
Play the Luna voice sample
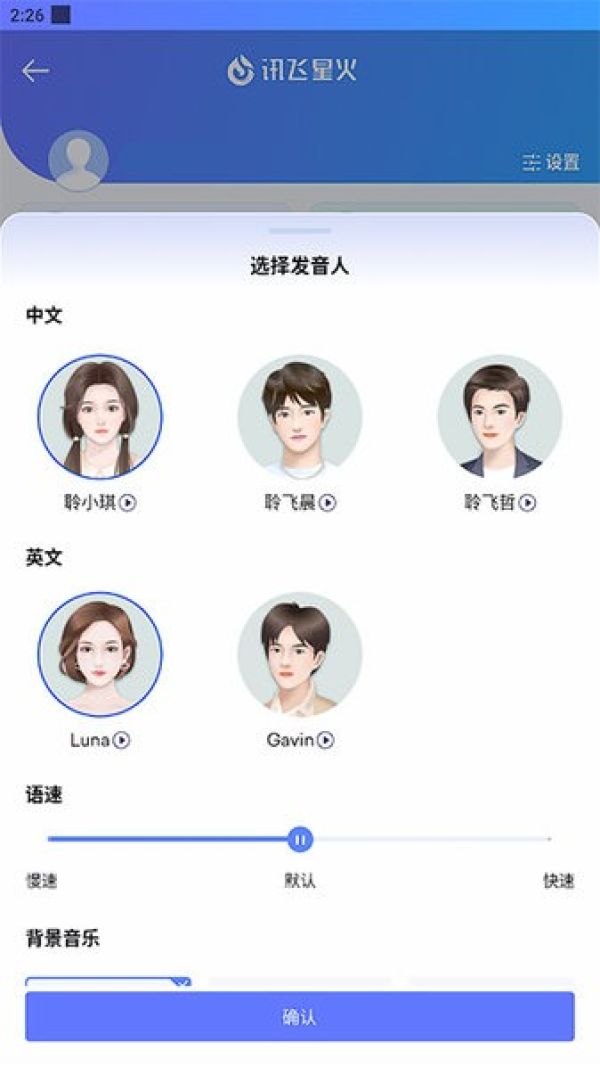pyautogui.click(x=122, y=740)
